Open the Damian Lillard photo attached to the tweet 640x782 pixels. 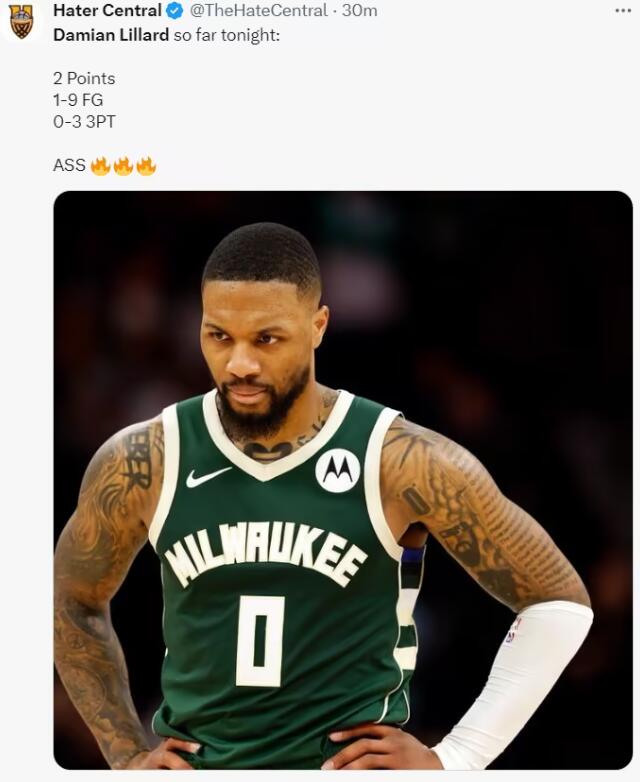[342, 480]
